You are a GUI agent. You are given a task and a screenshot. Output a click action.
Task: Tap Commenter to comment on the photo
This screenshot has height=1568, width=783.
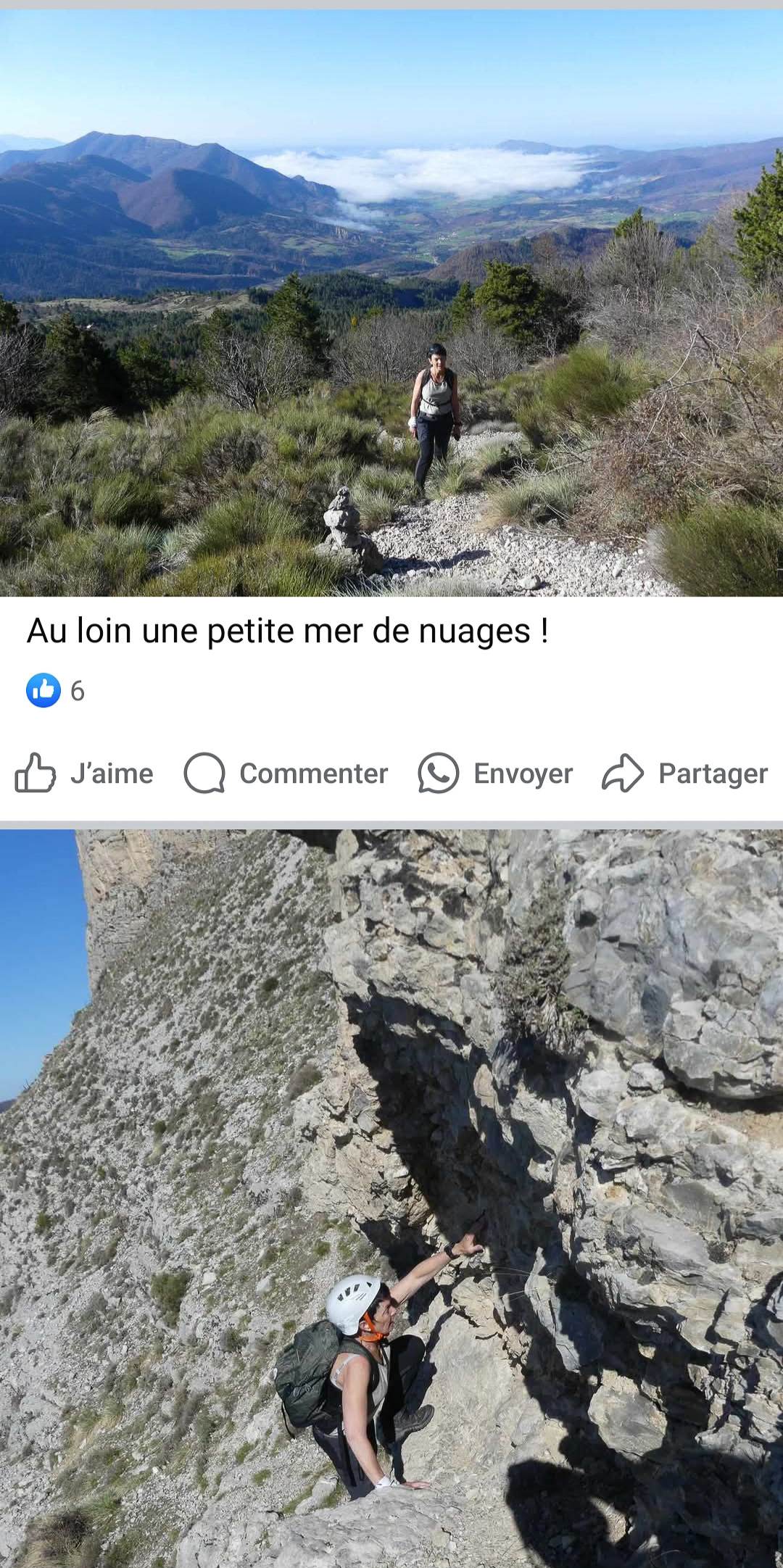(286, 773)
